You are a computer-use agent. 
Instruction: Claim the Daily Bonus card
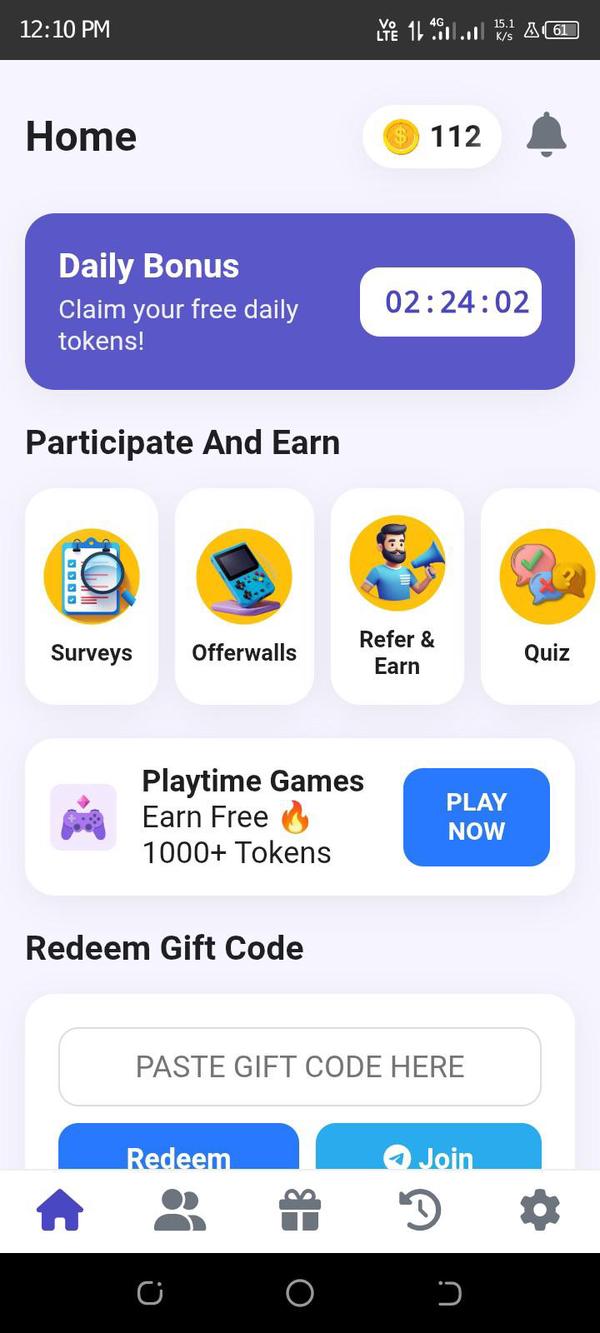[300, 301]
